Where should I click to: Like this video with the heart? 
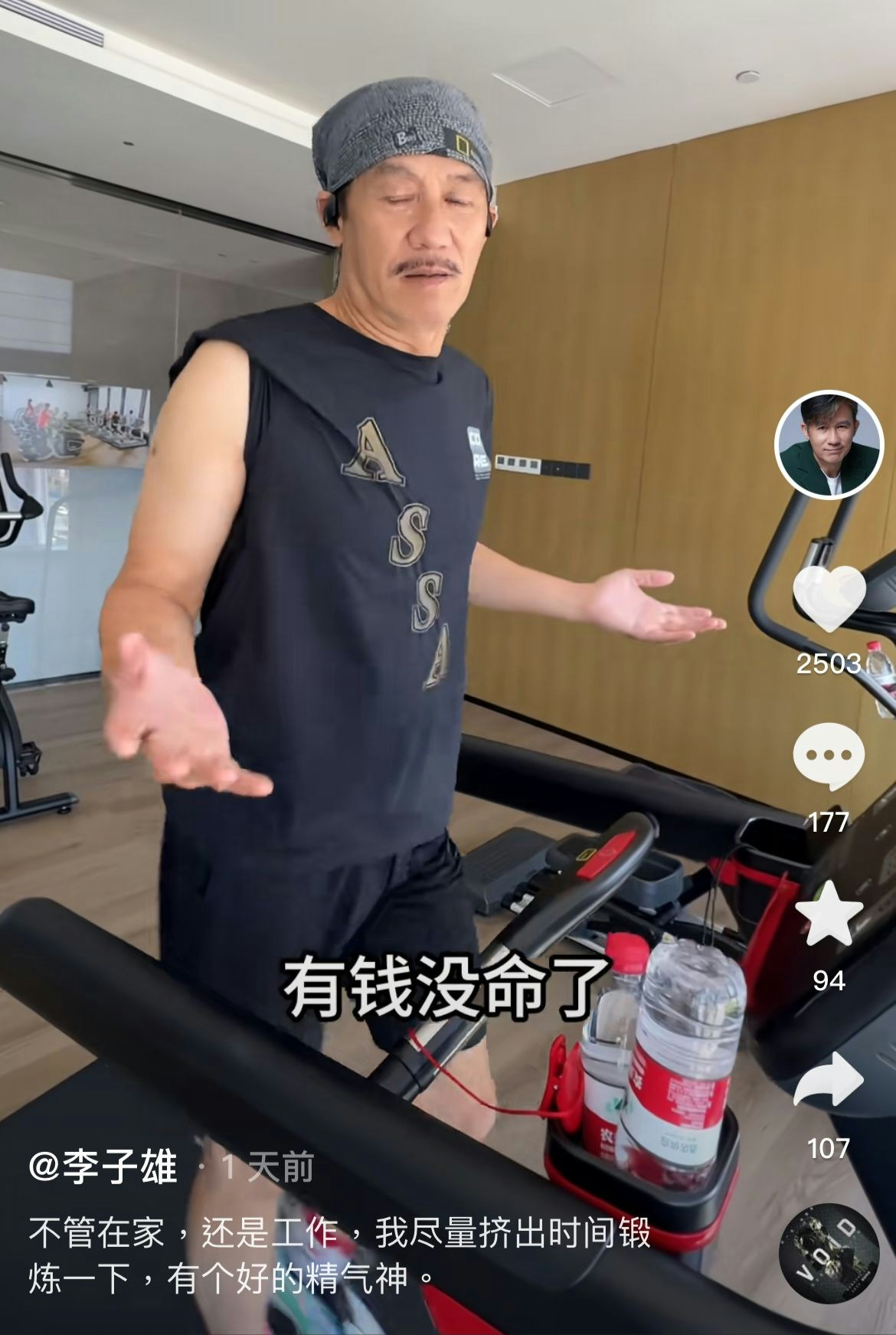[829, 600]
